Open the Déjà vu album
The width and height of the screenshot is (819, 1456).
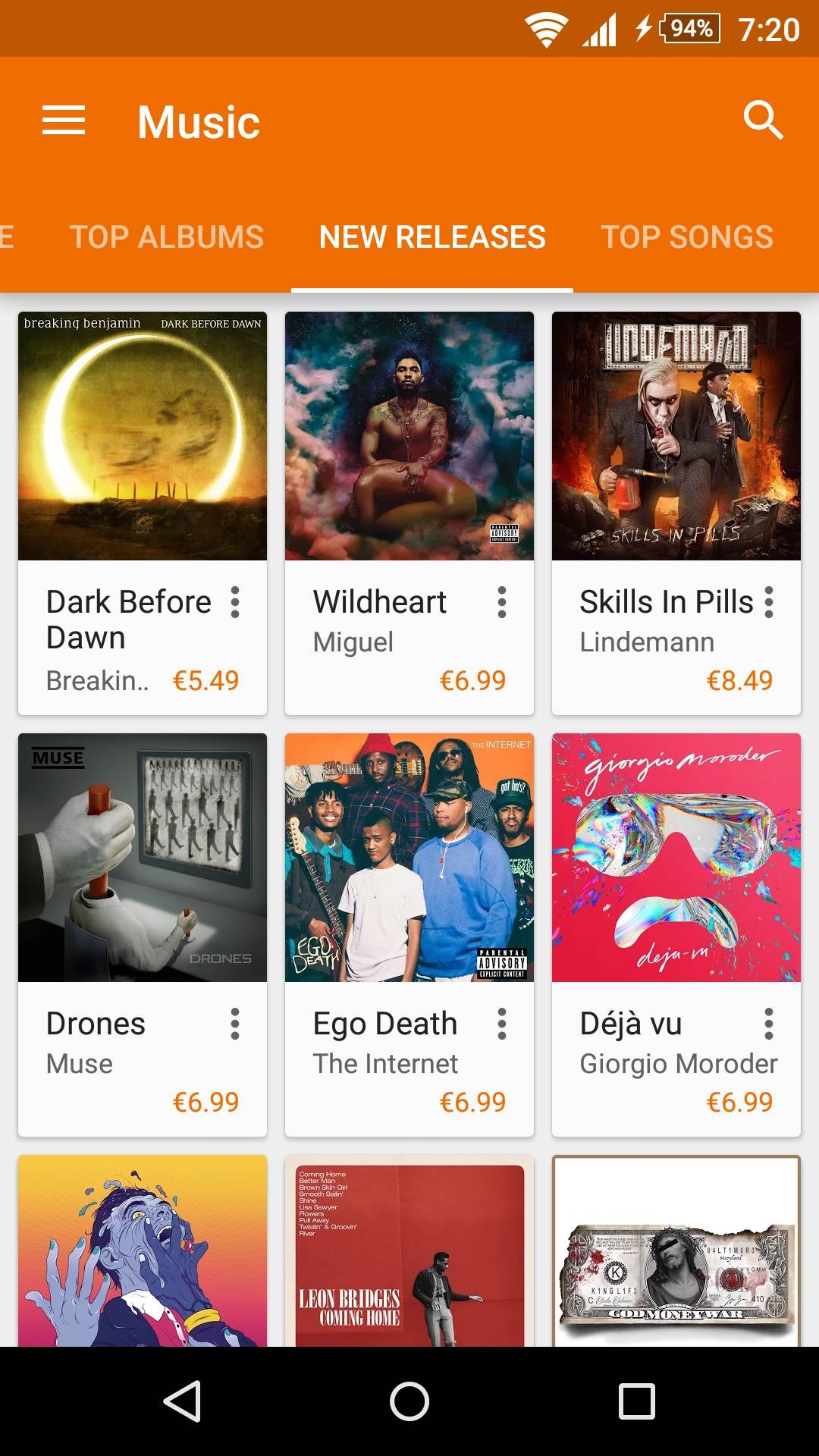pos(676,858)
